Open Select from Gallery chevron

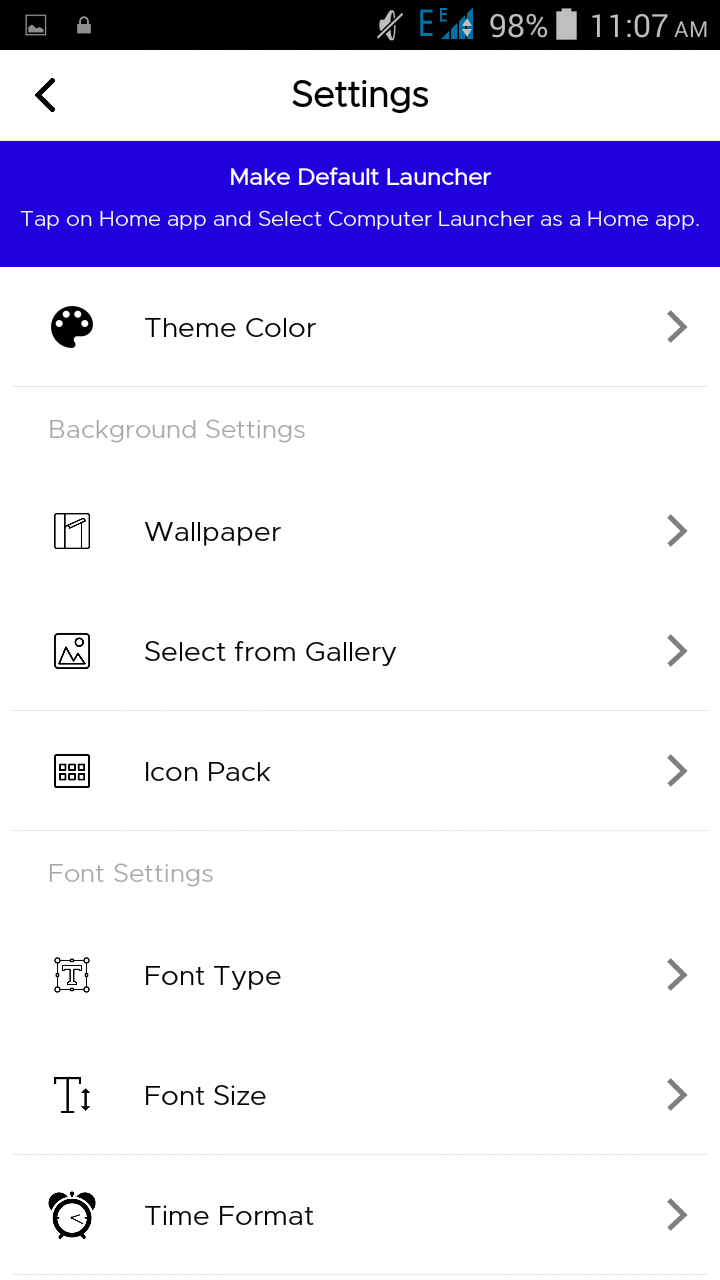(x=677, y=651)
